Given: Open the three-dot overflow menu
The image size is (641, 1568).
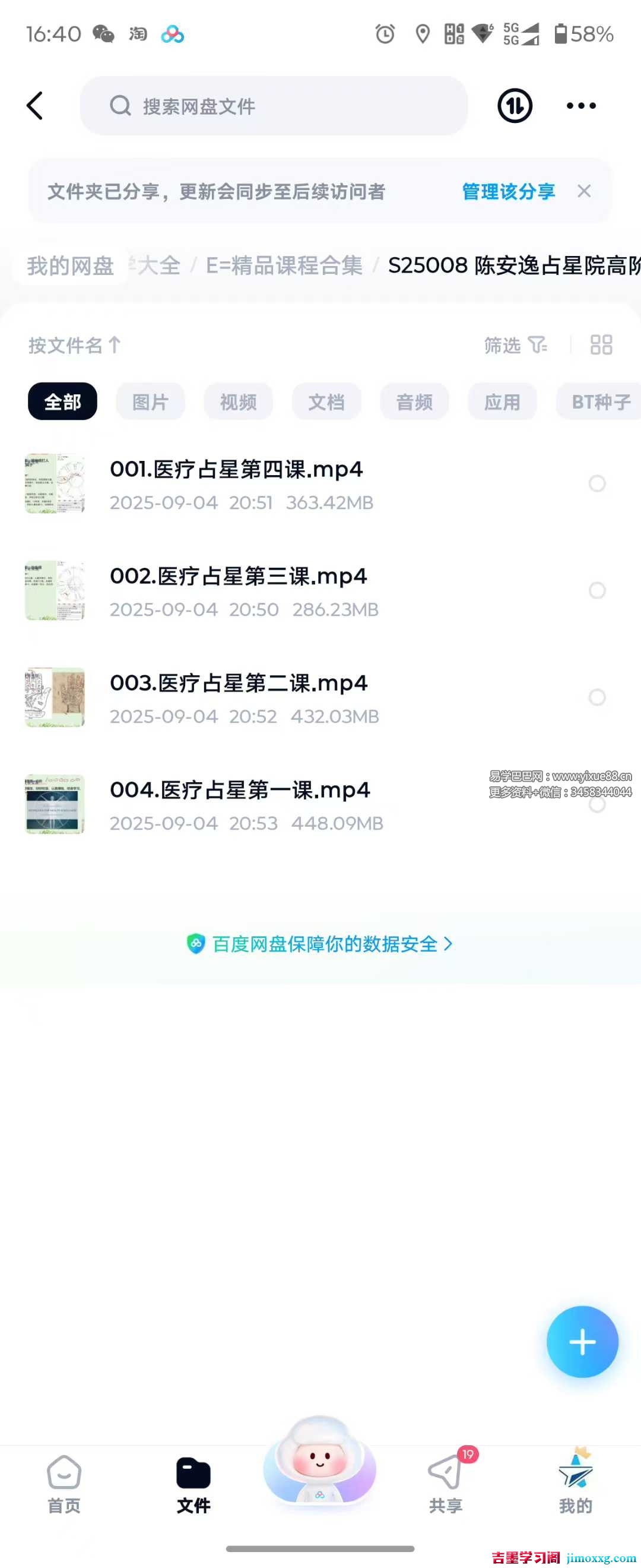Looking at the screenshot, I should 581,106.
